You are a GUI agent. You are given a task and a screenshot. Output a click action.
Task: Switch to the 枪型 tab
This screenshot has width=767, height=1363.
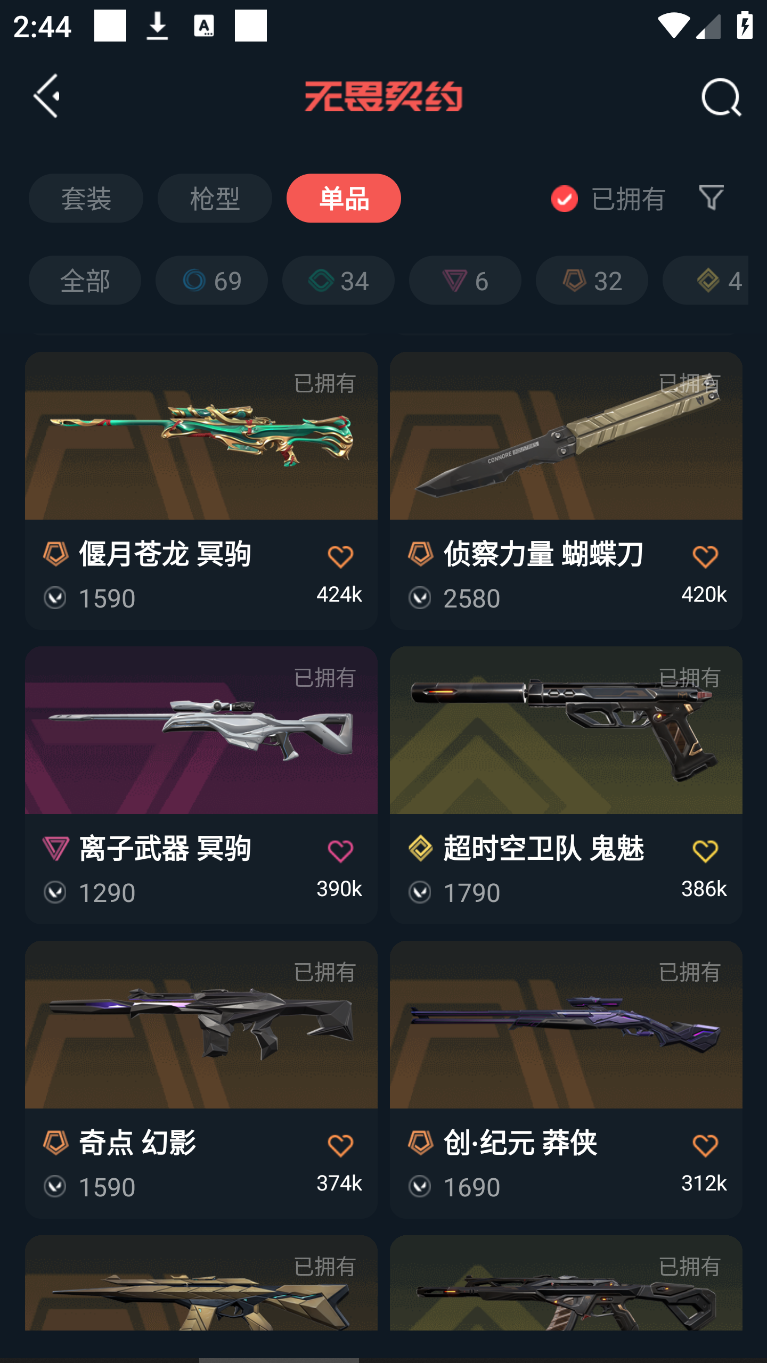pos(214,198)
